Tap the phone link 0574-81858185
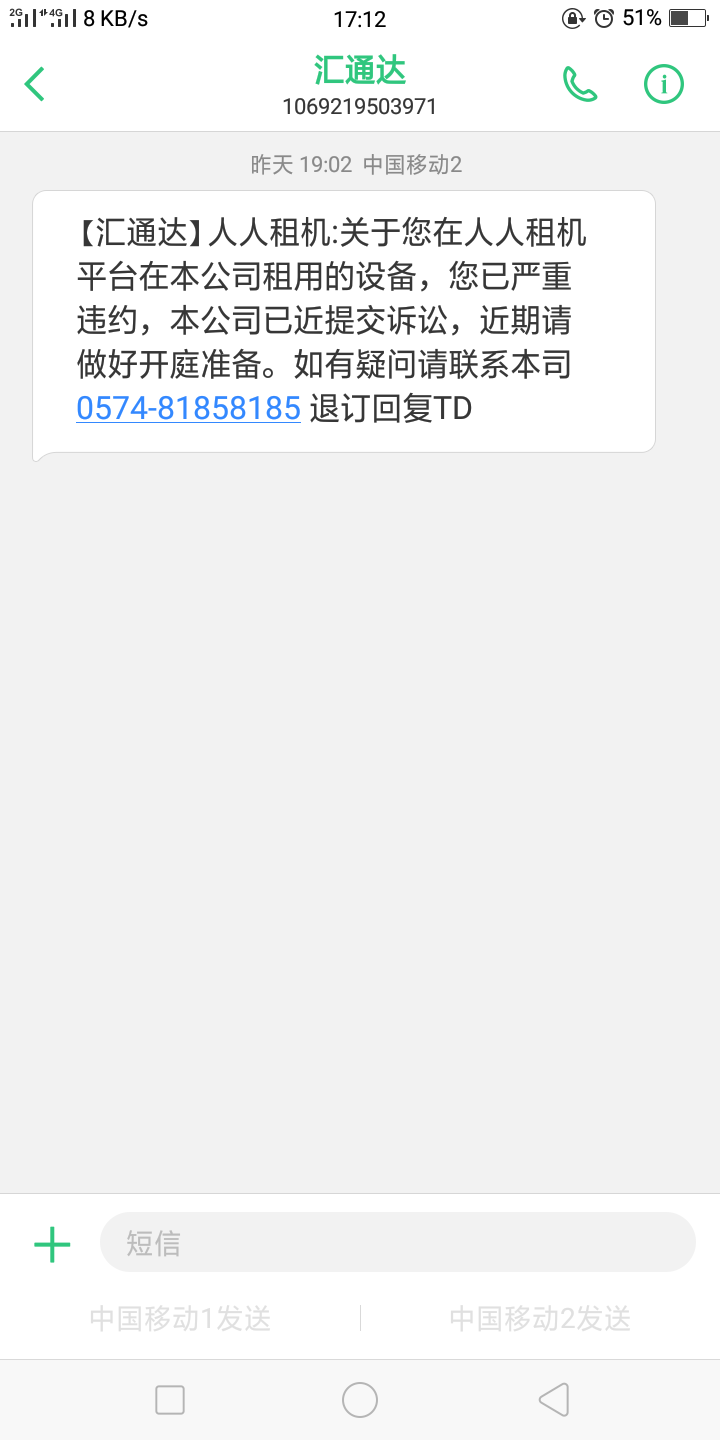 pyautogui.click(x=189, y=408)
